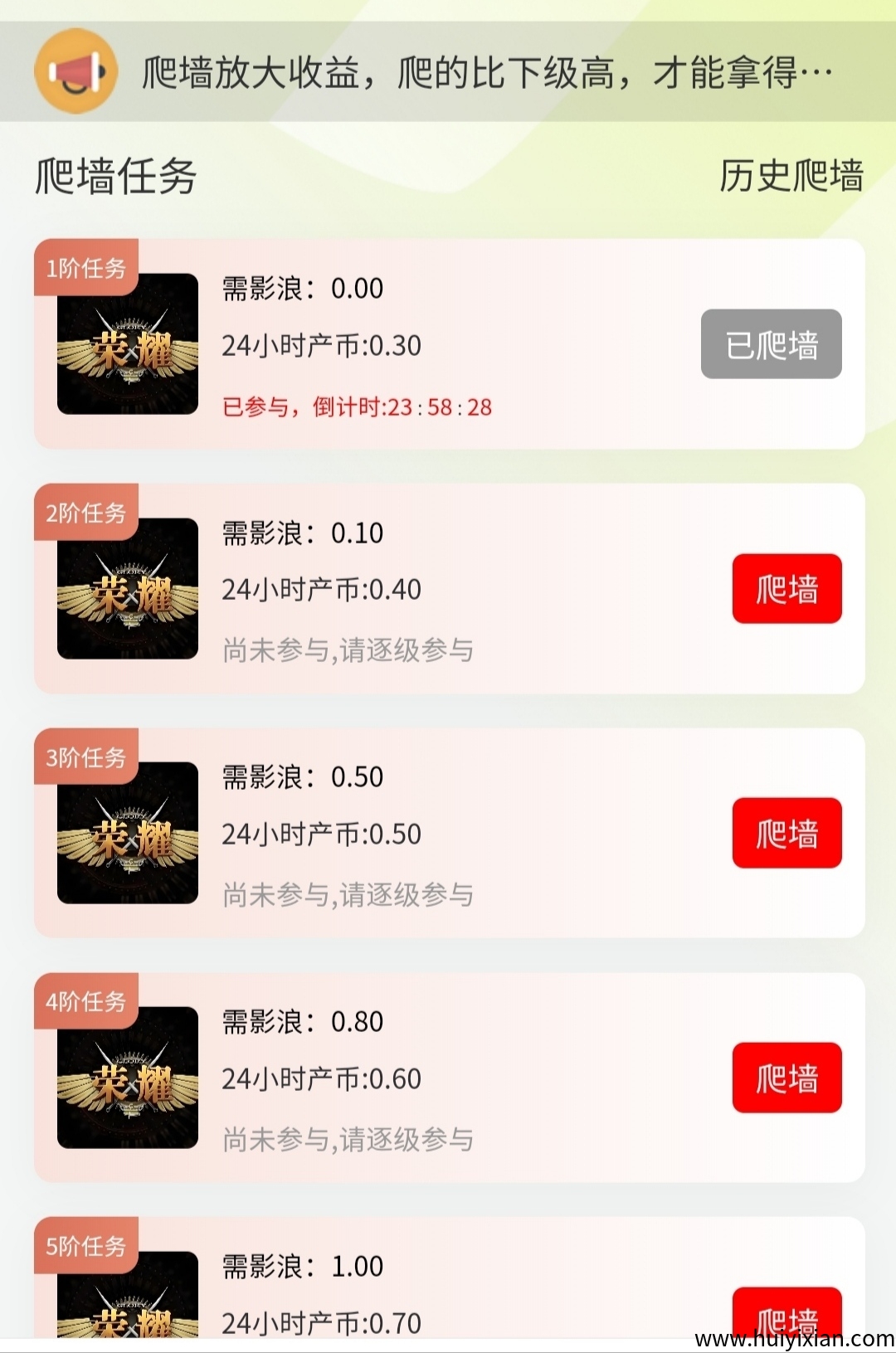Open the 4阶任务 荣耀 game thumbnail
896x1353 pixels.
[129, 1078]
